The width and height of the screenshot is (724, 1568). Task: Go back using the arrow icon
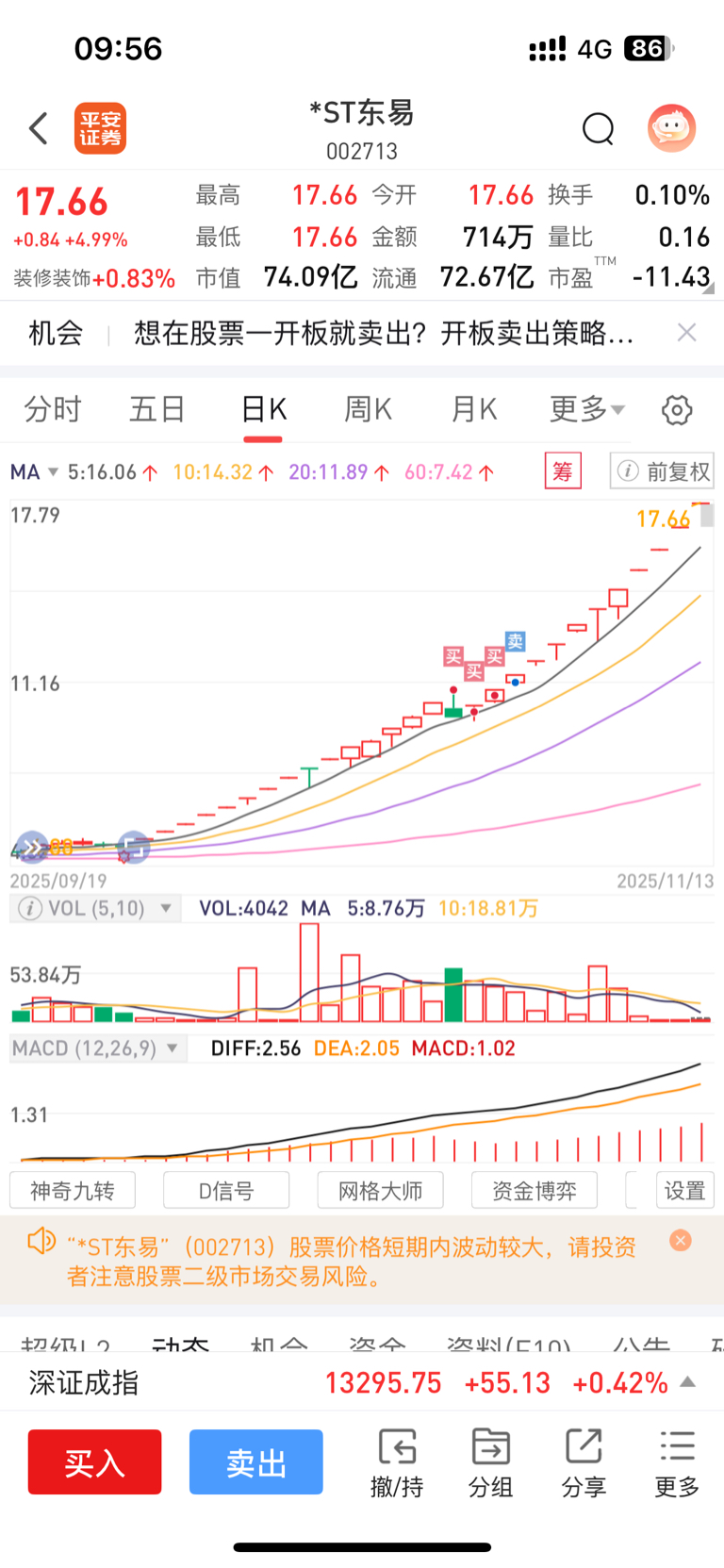coord(39,128)
